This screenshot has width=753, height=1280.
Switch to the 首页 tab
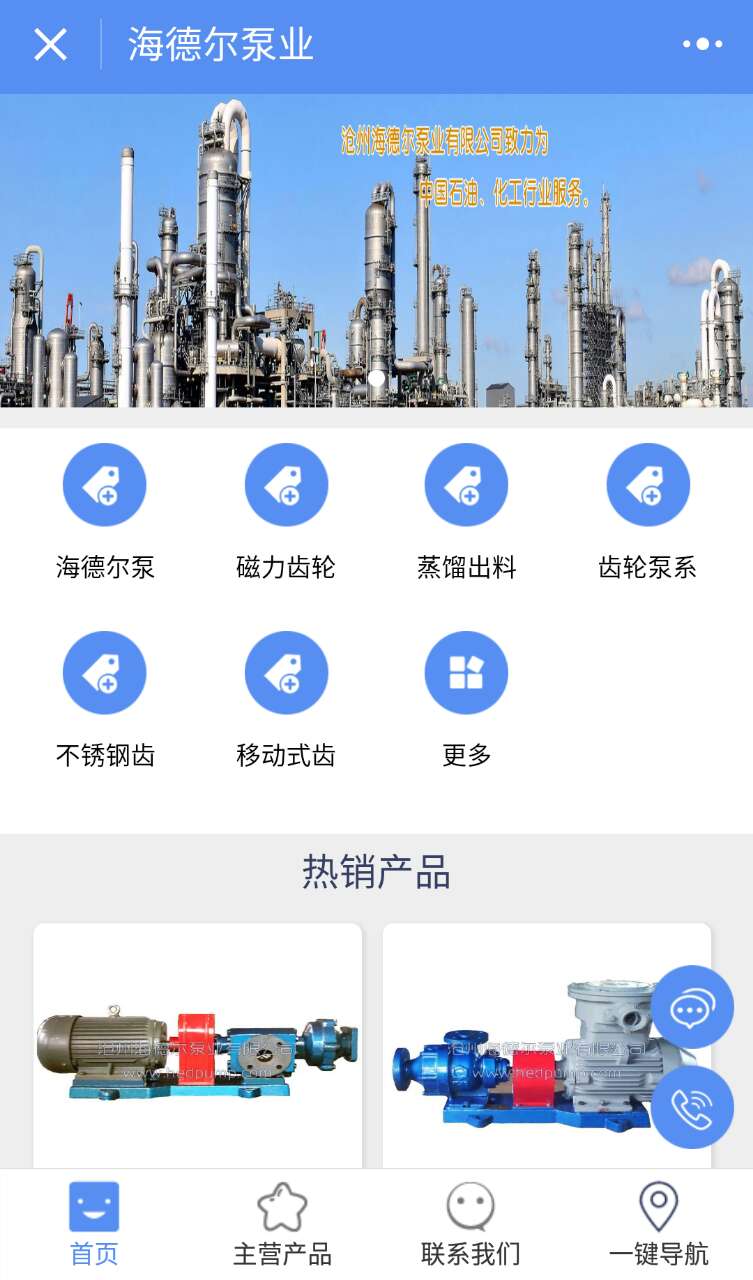click(x=94, y=1225)
